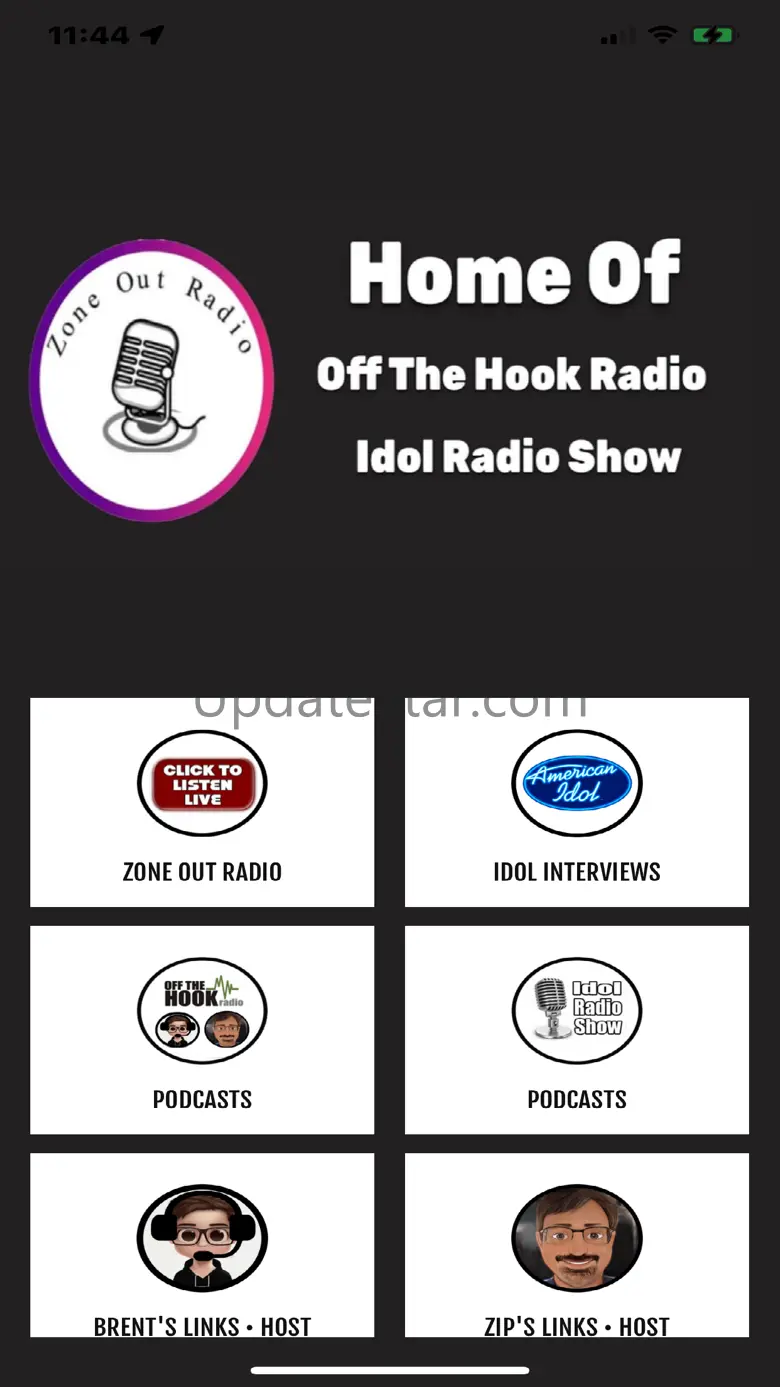
Task: Open the Idol Radio Show podcasts tile
Action: (576, 1030)
